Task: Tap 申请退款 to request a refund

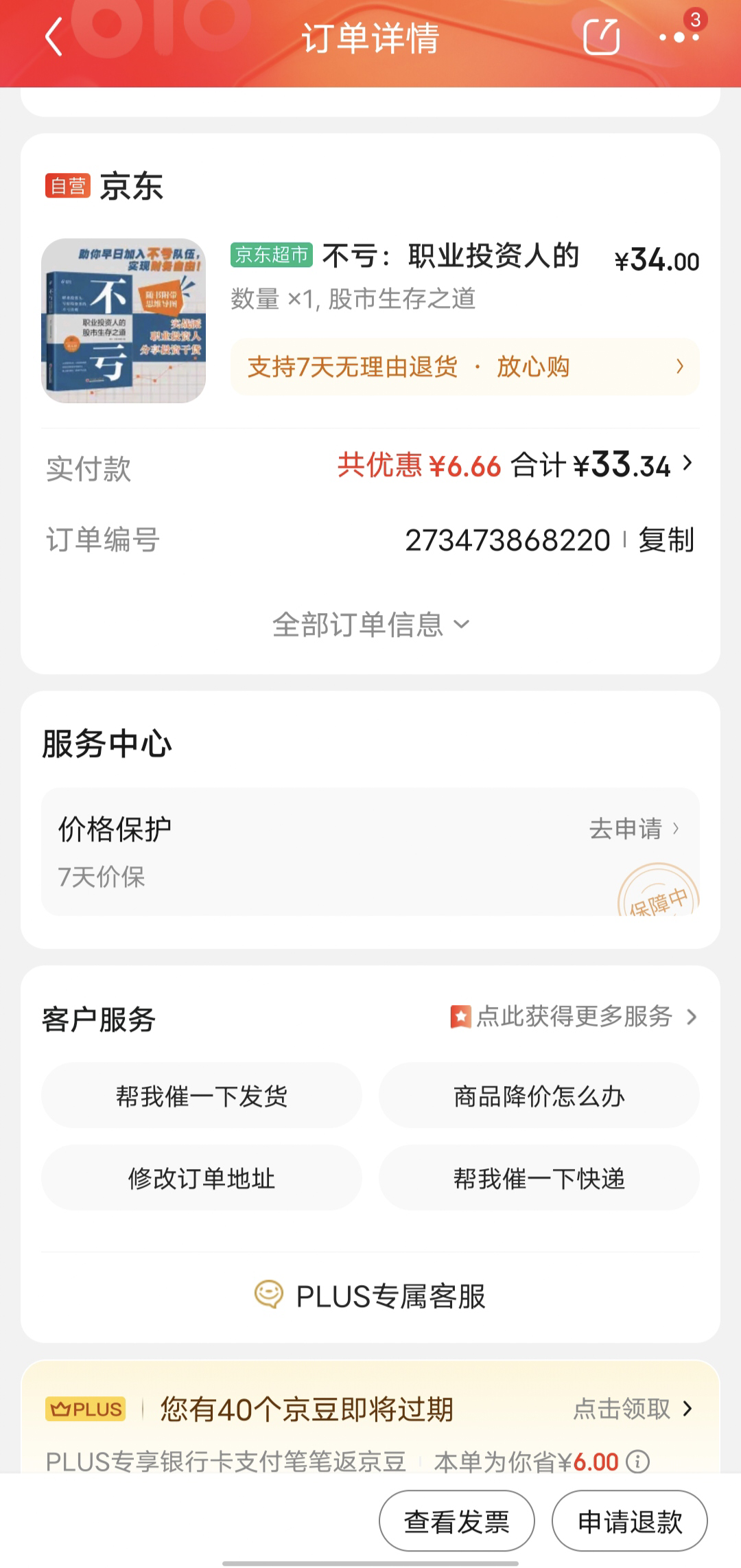Action: [630, 1522]
